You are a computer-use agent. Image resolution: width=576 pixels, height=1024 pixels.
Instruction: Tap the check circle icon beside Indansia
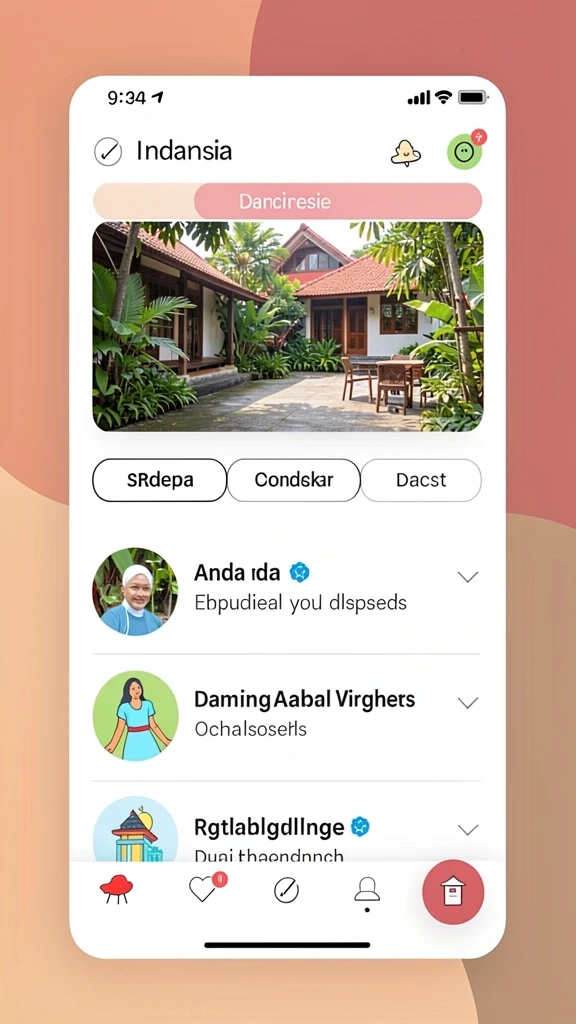[x=108, y=152]
